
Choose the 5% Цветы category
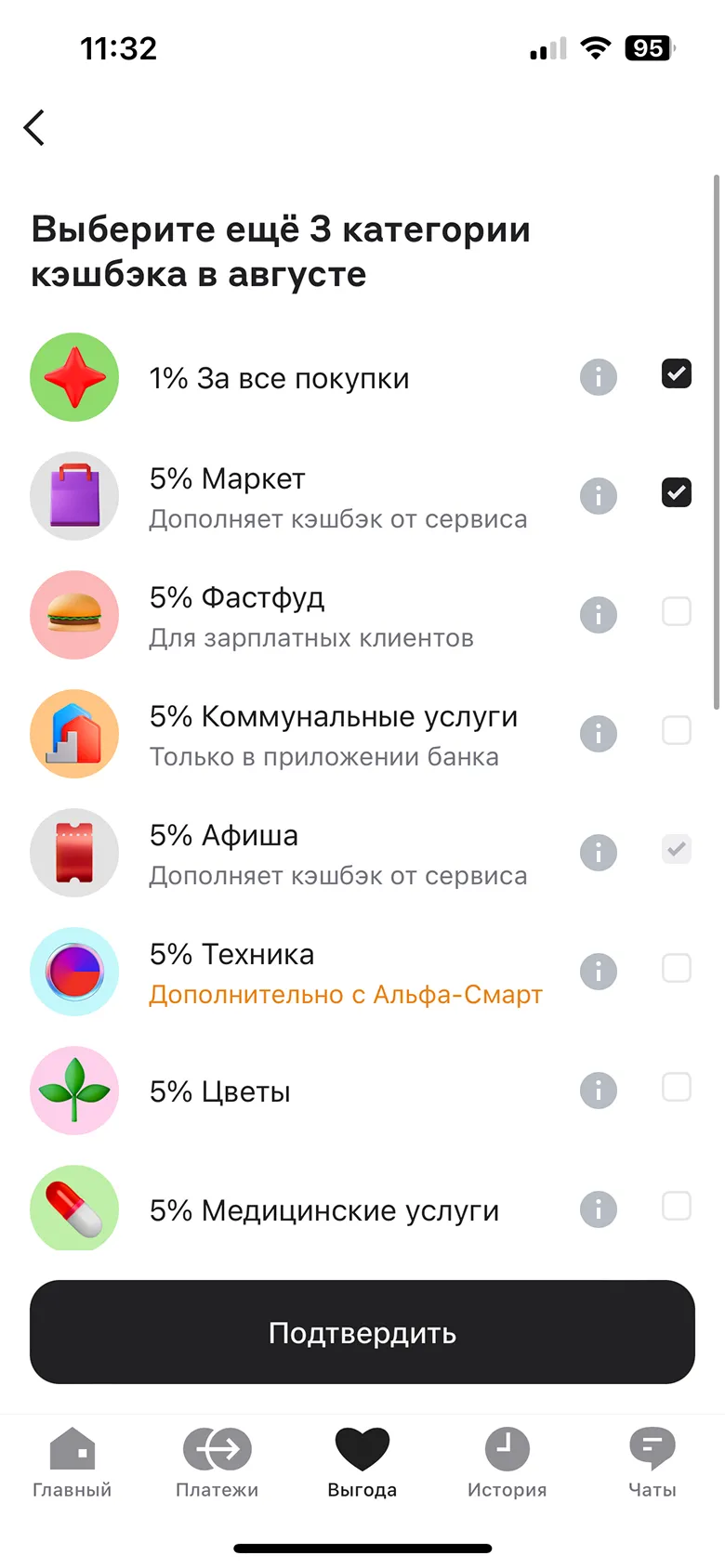pos(676,1087)
